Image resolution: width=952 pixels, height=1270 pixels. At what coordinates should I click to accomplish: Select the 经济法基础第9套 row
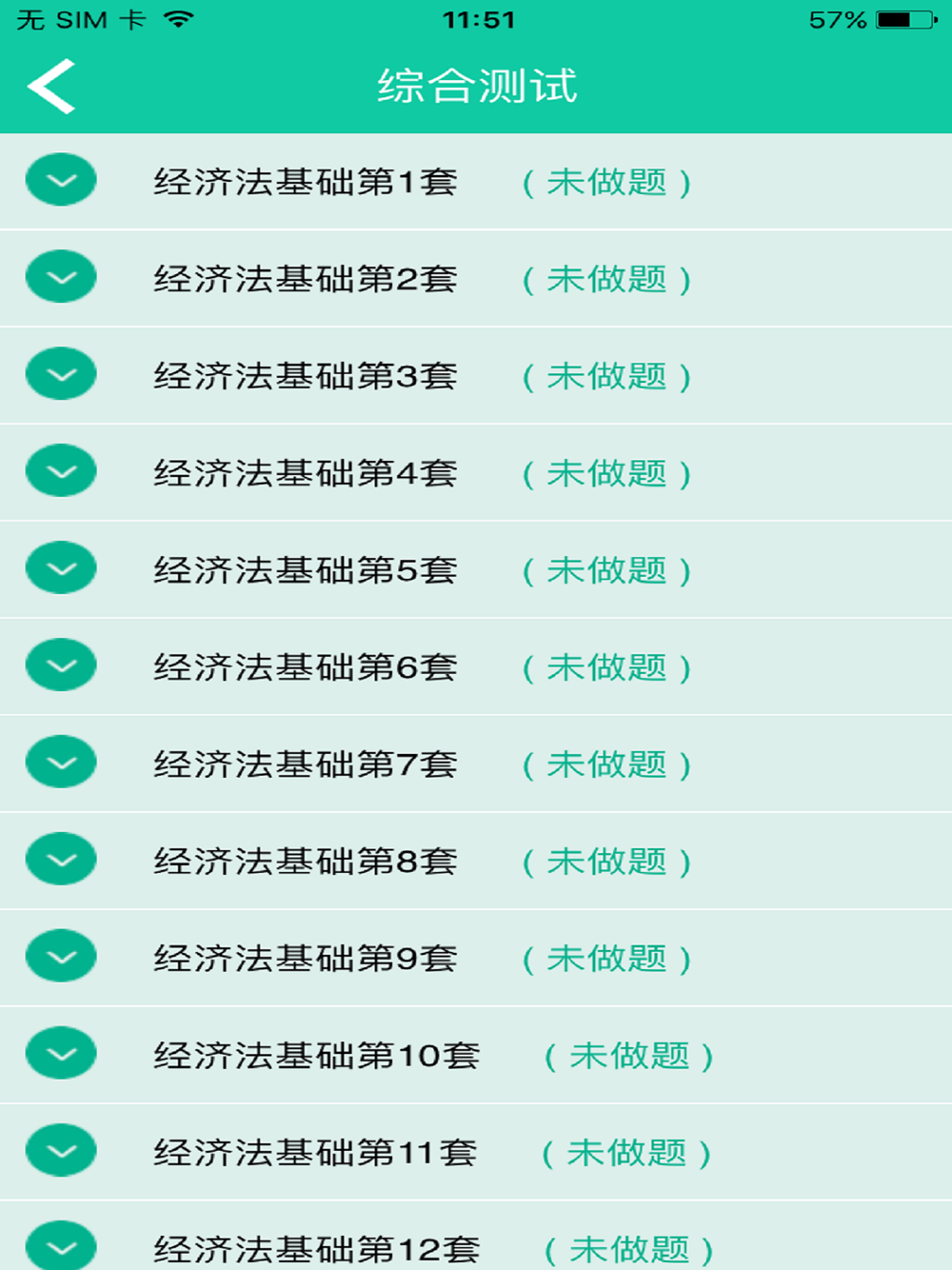click(x=476, y=958)
